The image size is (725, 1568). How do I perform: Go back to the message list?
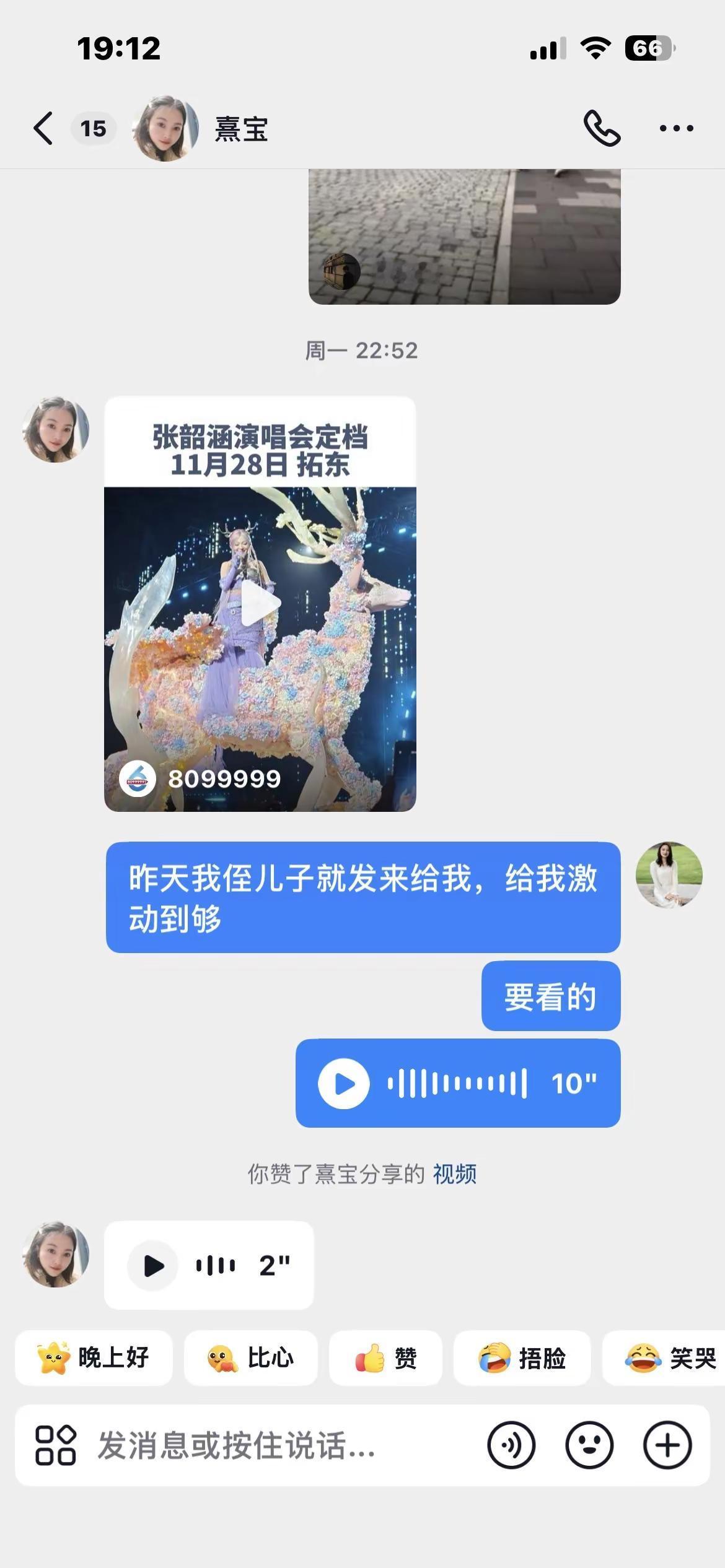pos(43,128)
